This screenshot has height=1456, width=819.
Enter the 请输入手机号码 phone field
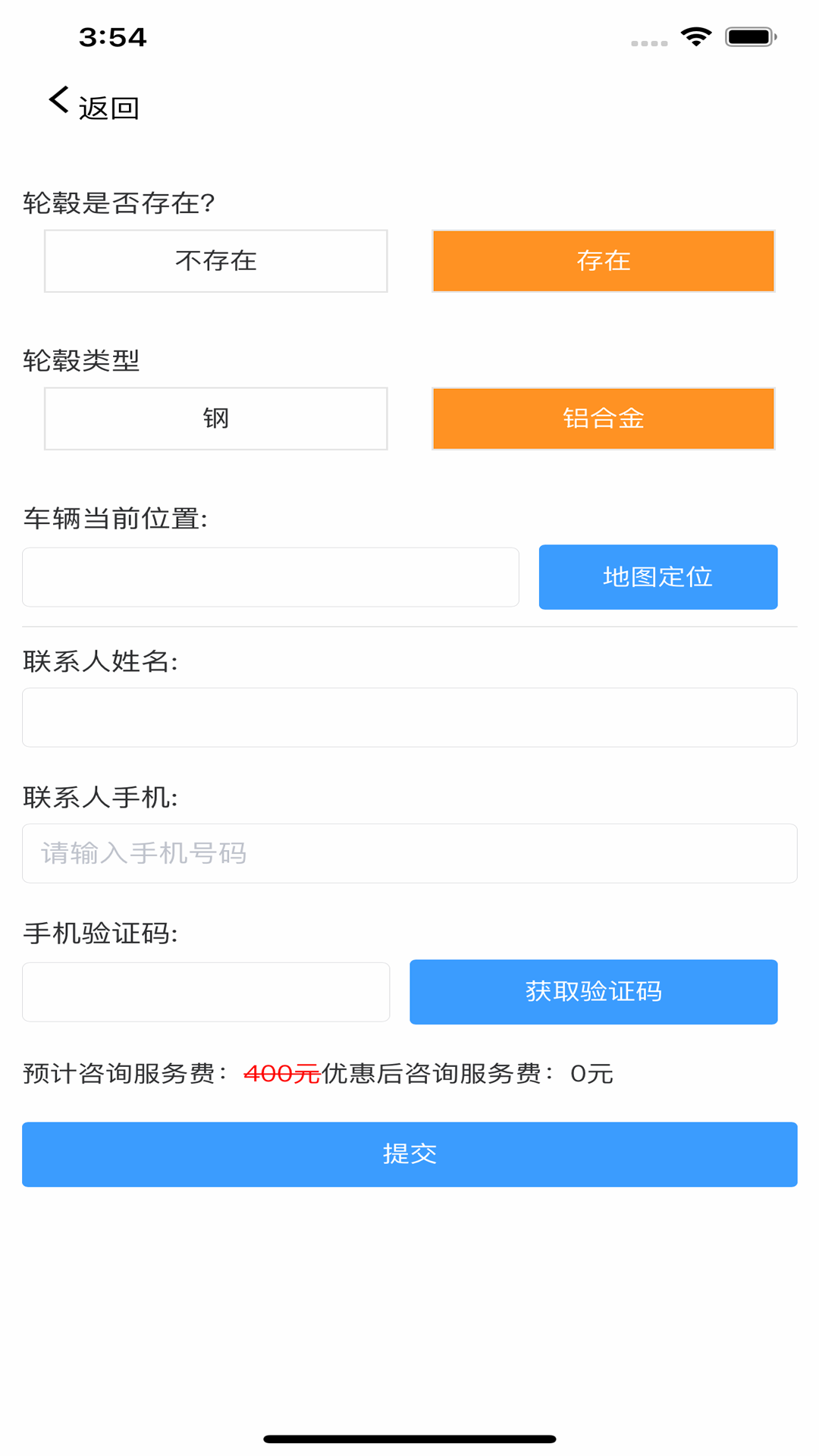[x=409, y=853]
